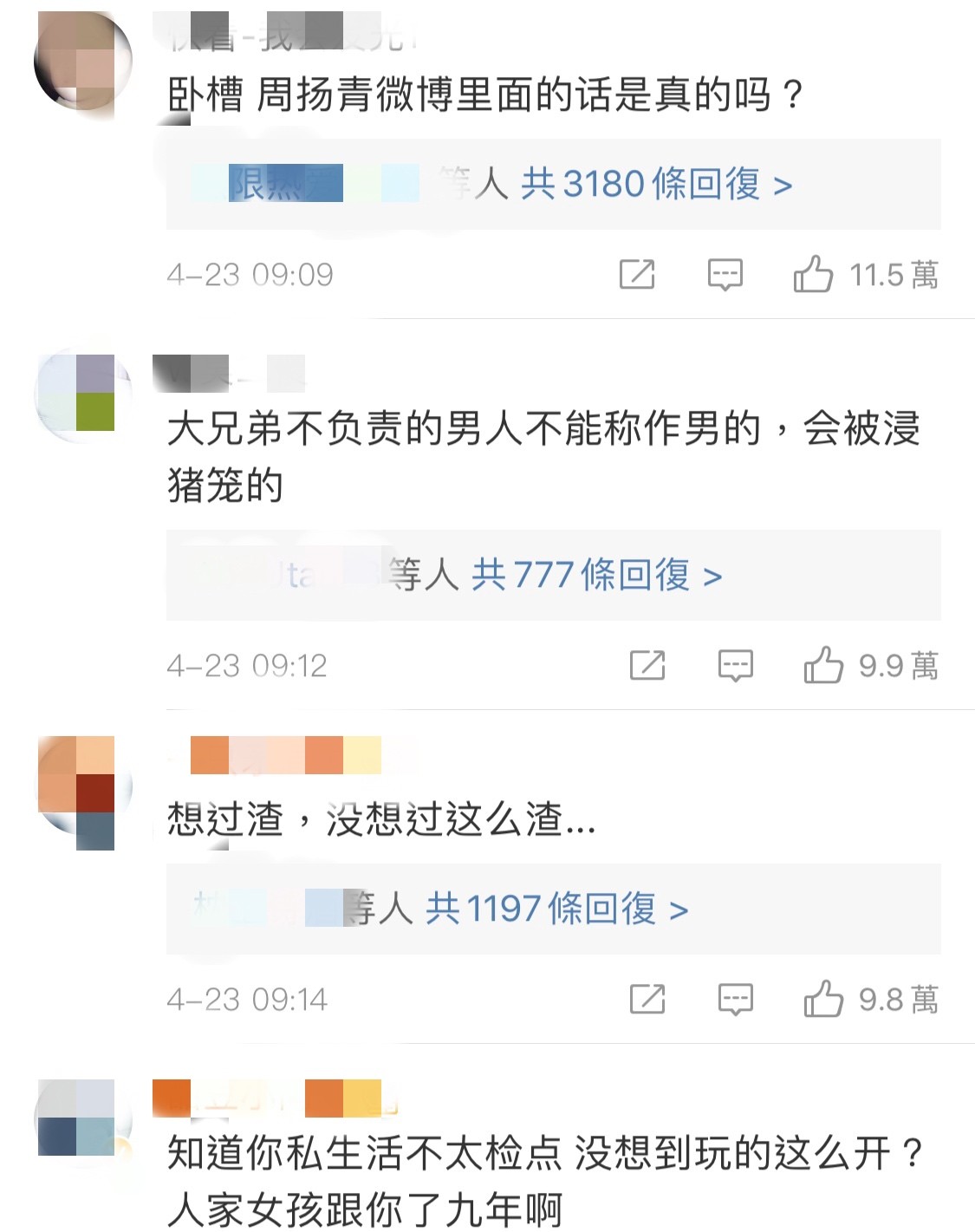This screenshot has height=1232, width=975.
Task: Reply to the 4-23 09:12 comment
Action: [735, 666]
